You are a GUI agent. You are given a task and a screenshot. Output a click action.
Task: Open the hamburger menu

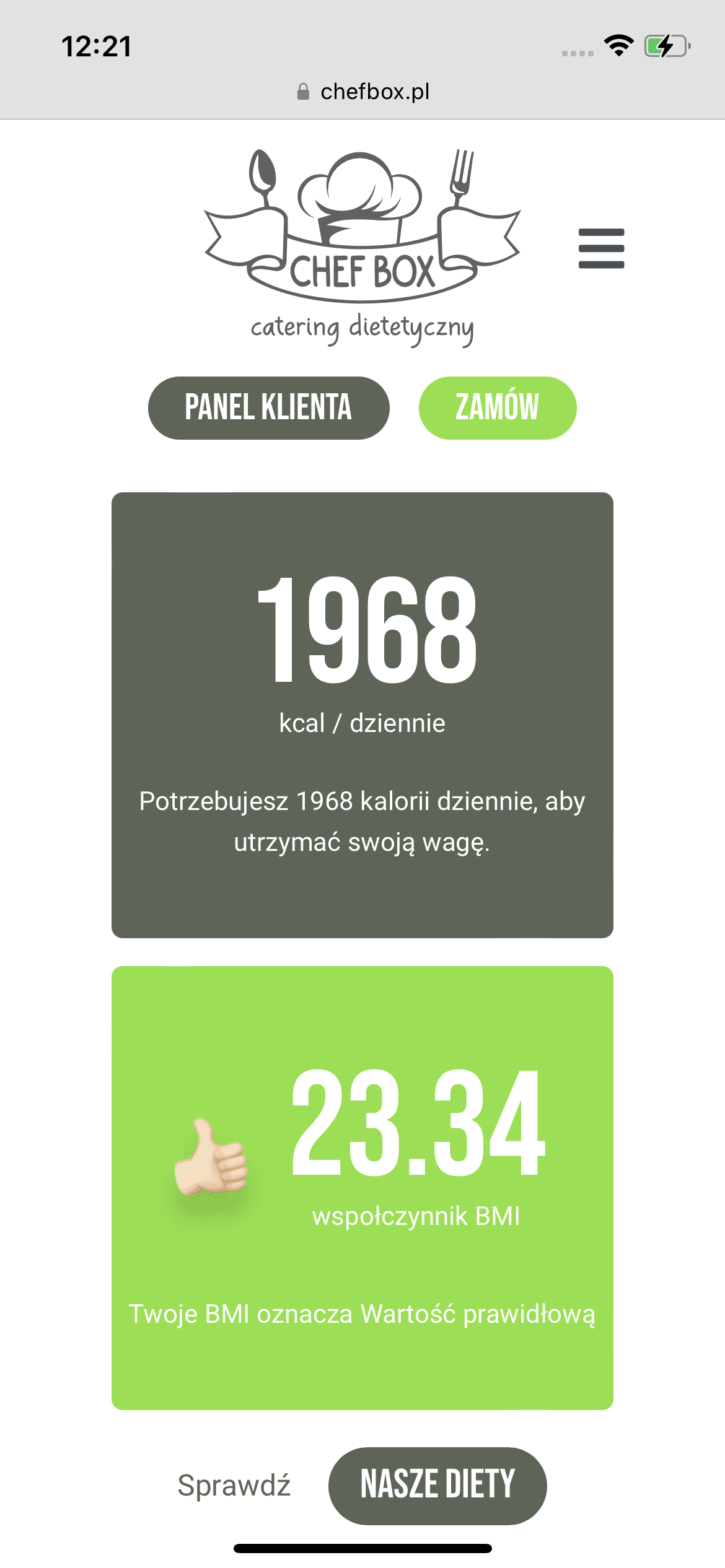[x=601, y=248]
